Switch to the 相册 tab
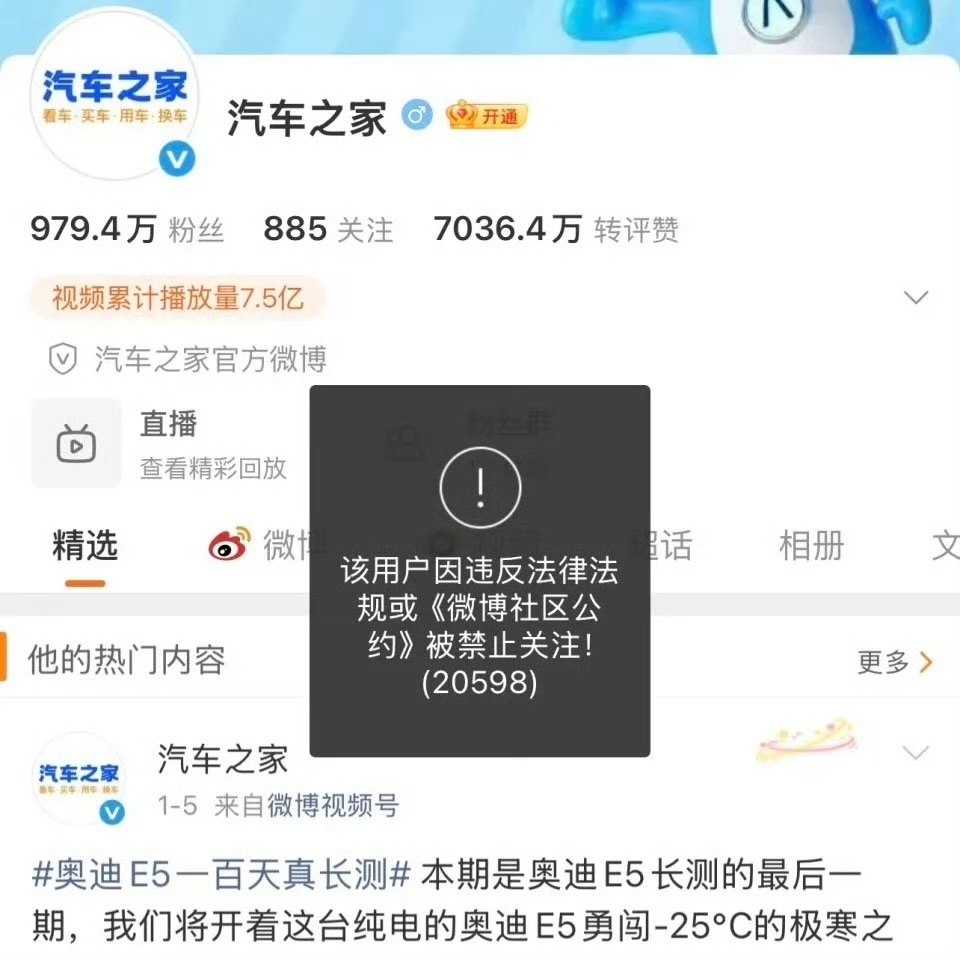The height and width of the screenshot is (960, 960). [811, 546]
